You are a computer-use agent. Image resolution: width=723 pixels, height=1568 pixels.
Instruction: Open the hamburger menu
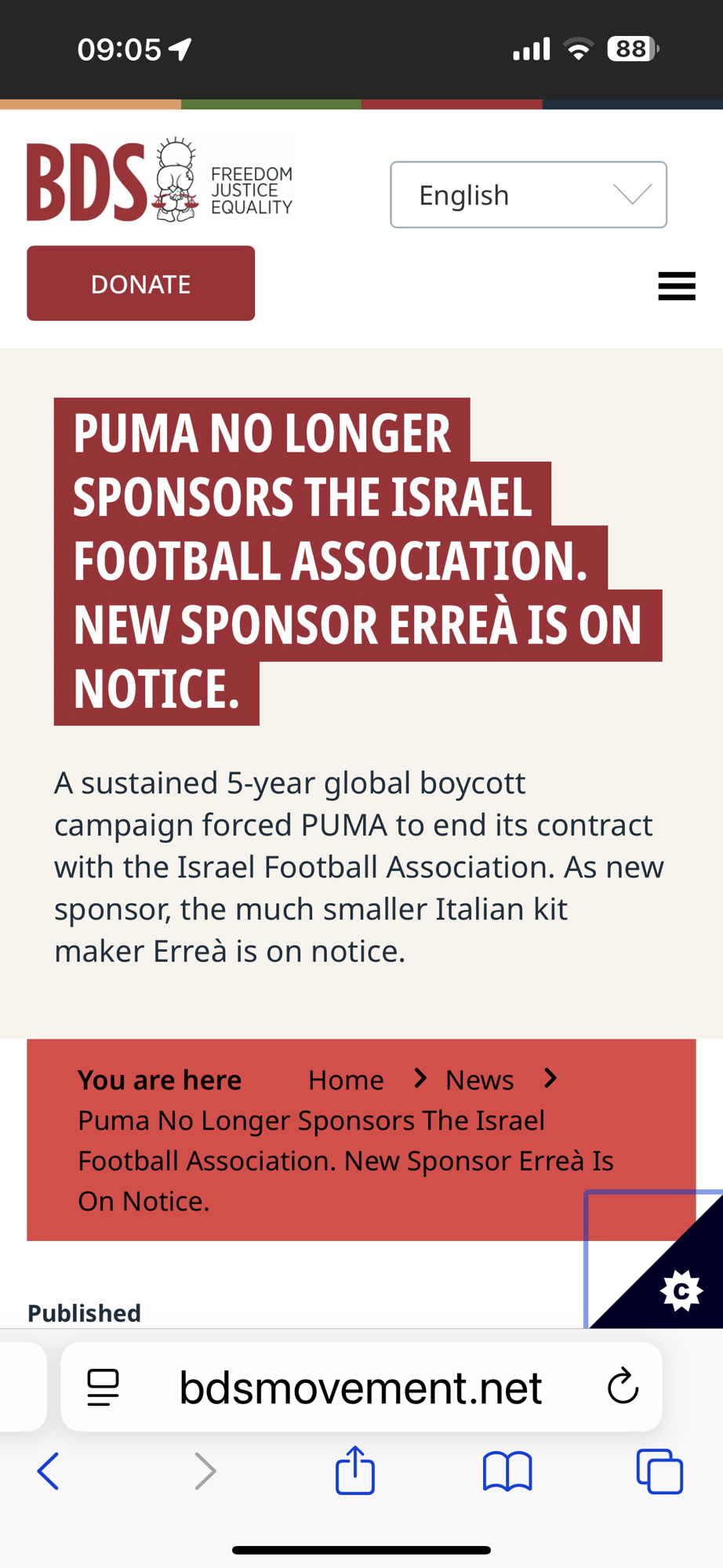pyautogui.click(x=676, y=286)
